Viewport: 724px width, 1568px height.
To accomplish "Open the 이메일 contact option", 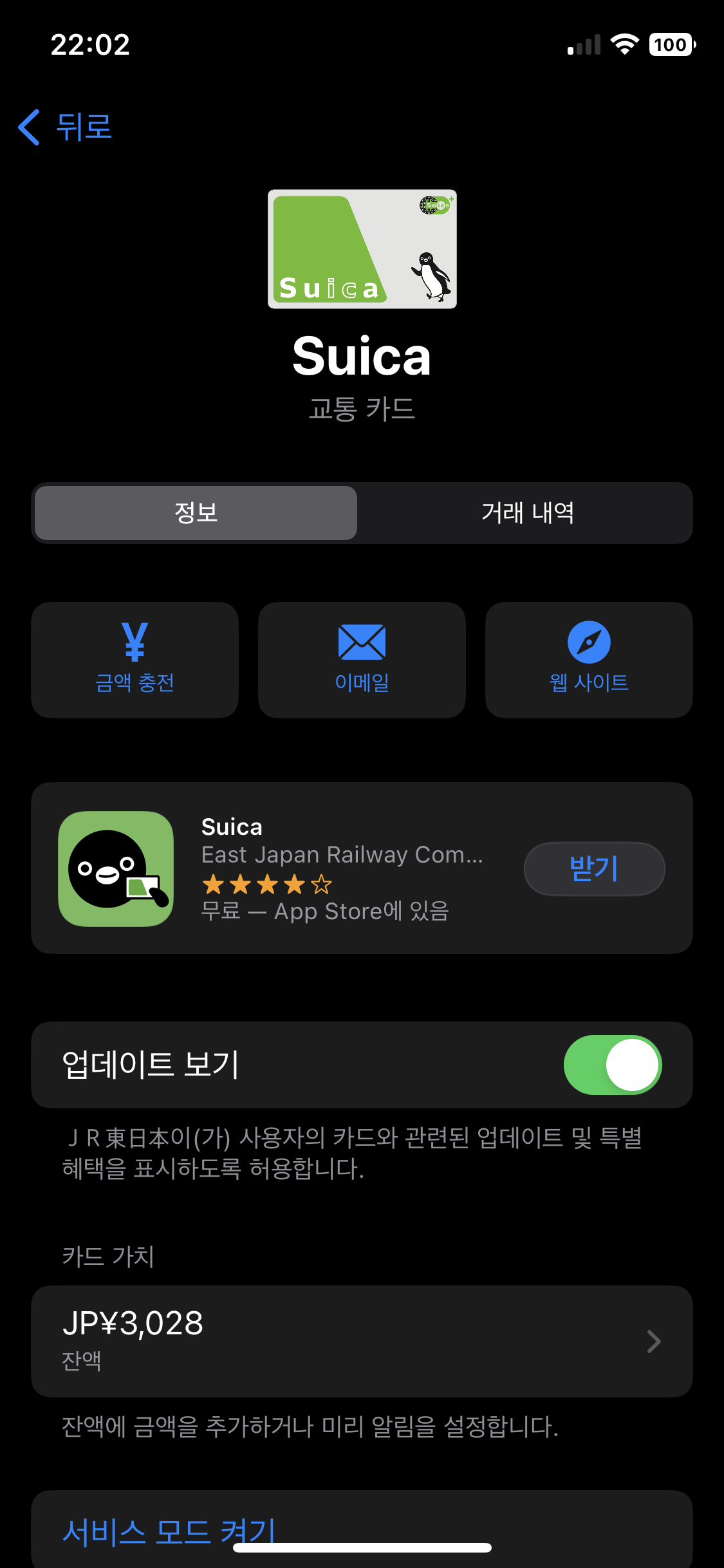I will [x=362, y=660].
